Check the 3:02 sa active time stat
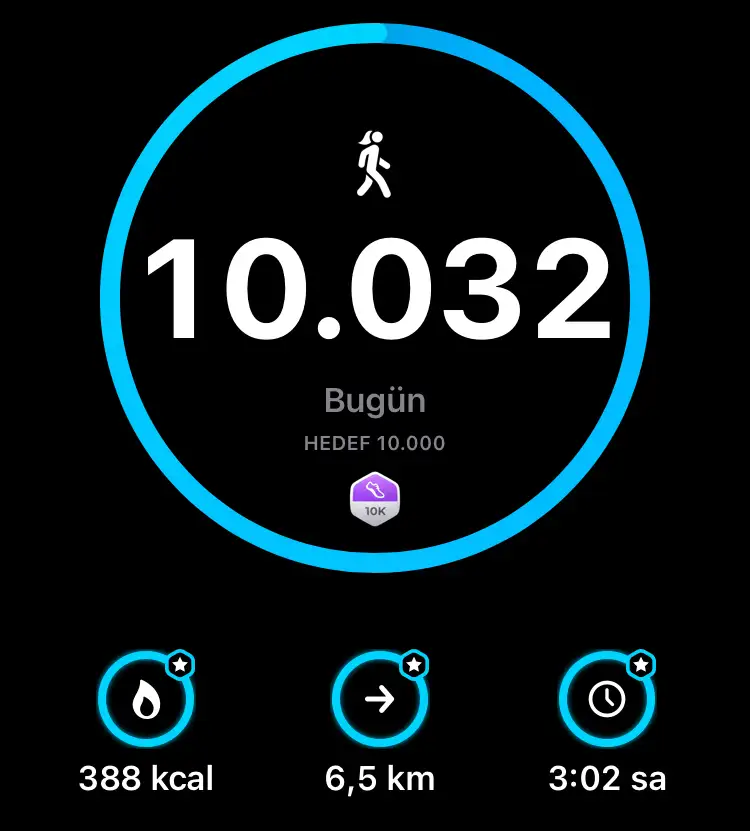750x831 pixels. [x=606, y=701]
